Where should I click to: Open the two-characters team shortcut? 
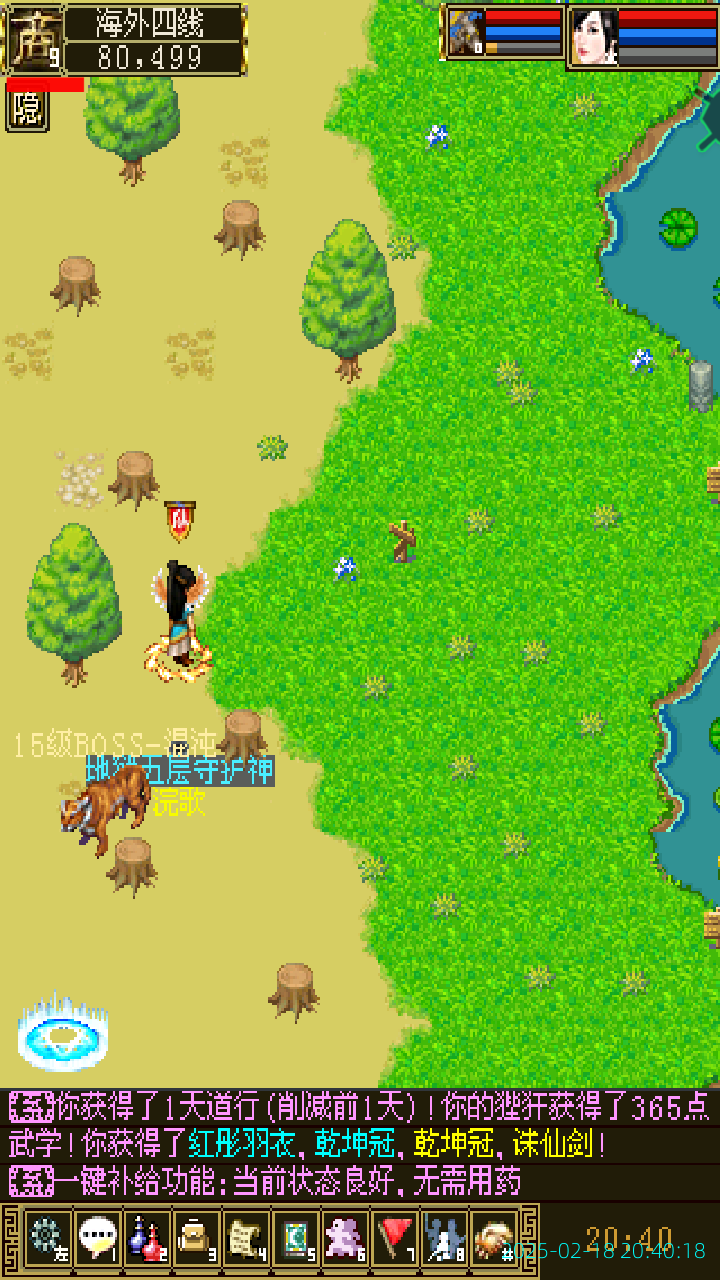(x=445, y=1239)
